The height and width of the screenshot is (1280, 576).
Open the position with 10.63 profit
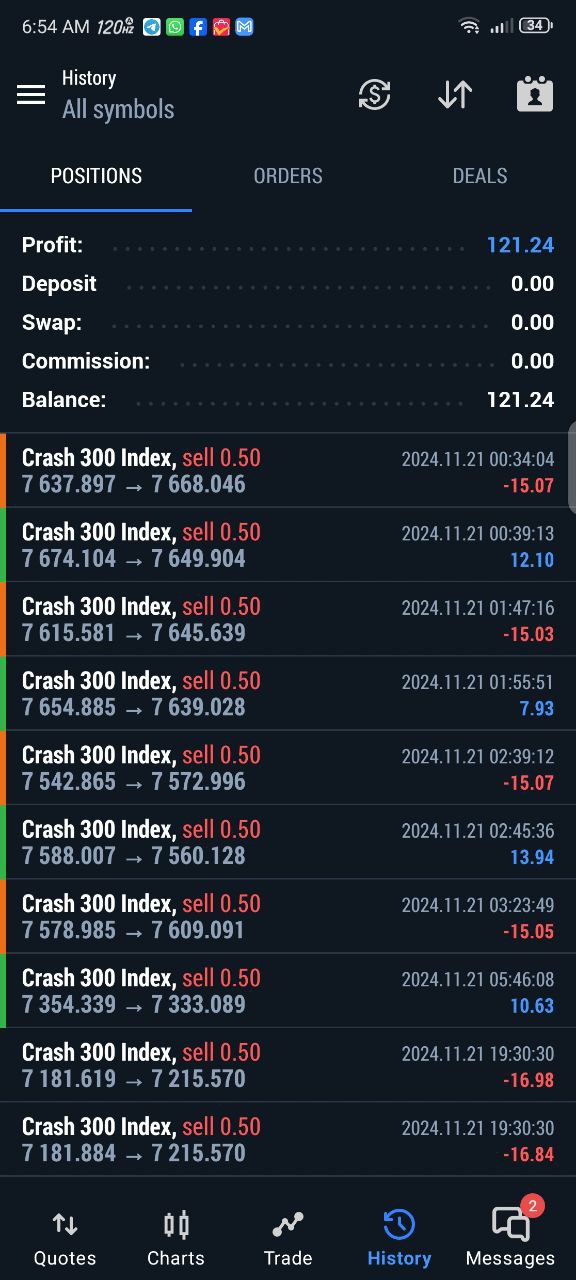coord(288,991)
